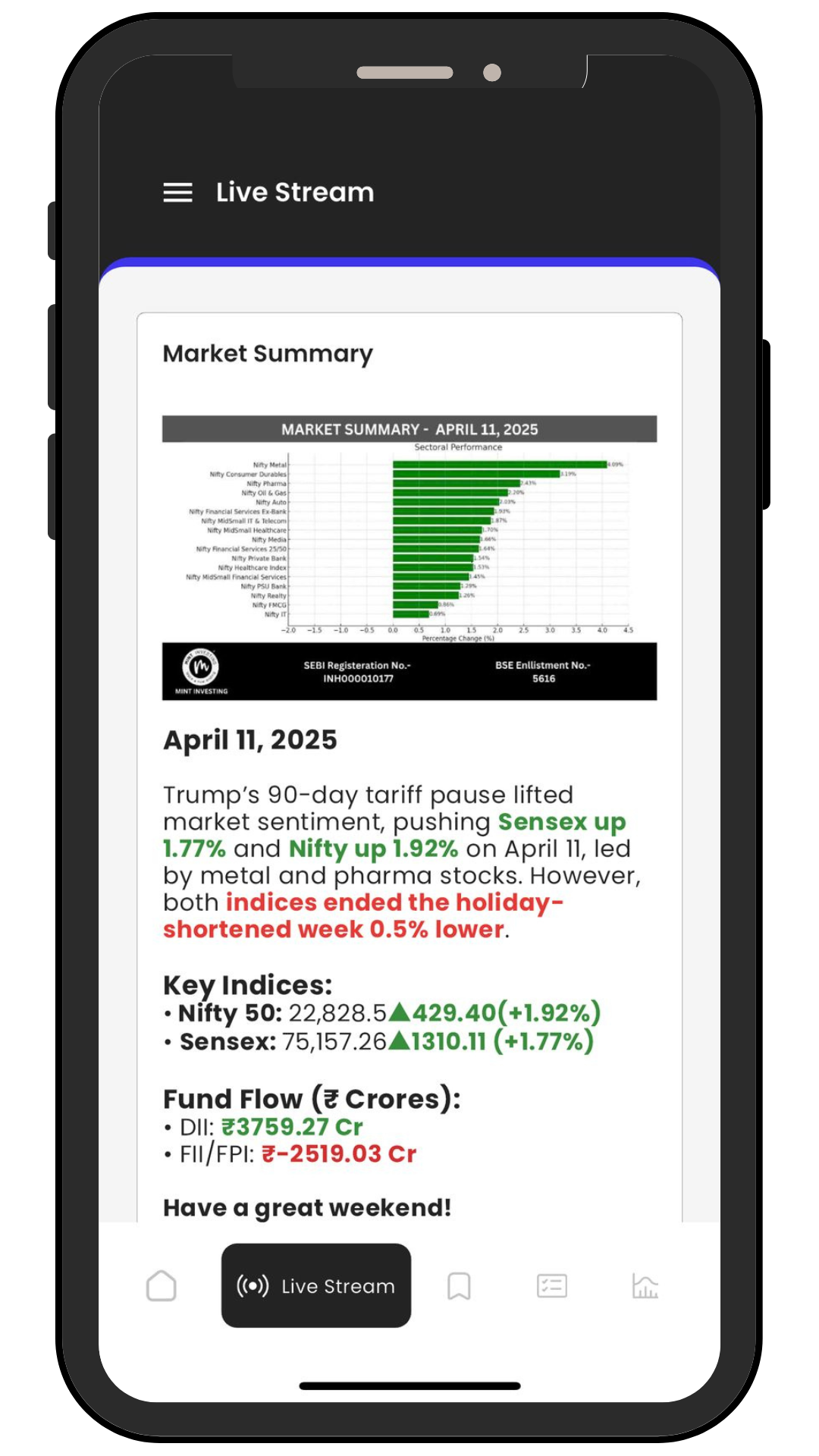819x1456 pixels.
Task: Open the bookmarks tab
Action: [x=459, y=1286]
